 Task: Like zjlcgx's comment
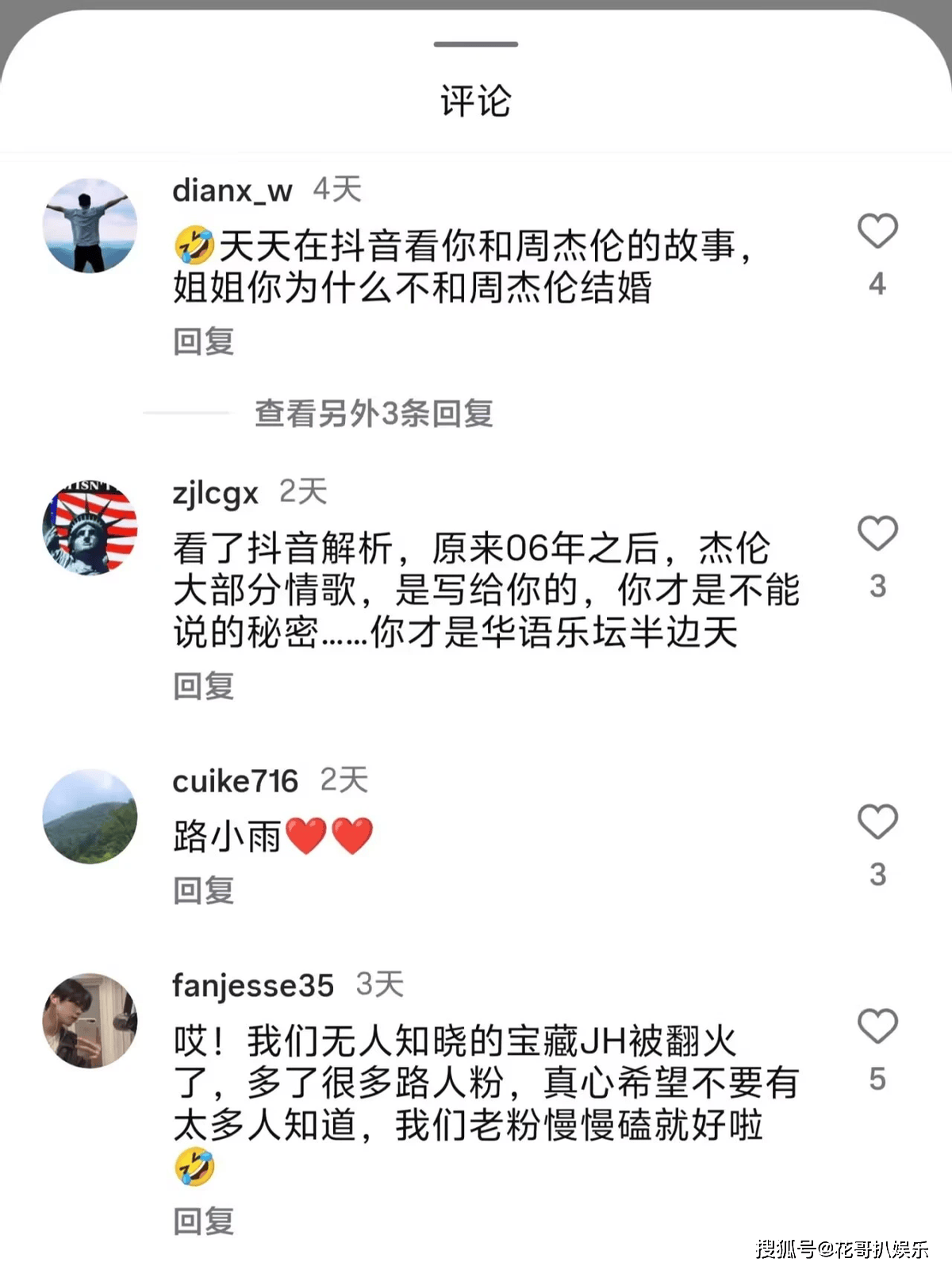pyautogui.click(x=877, y=533)
